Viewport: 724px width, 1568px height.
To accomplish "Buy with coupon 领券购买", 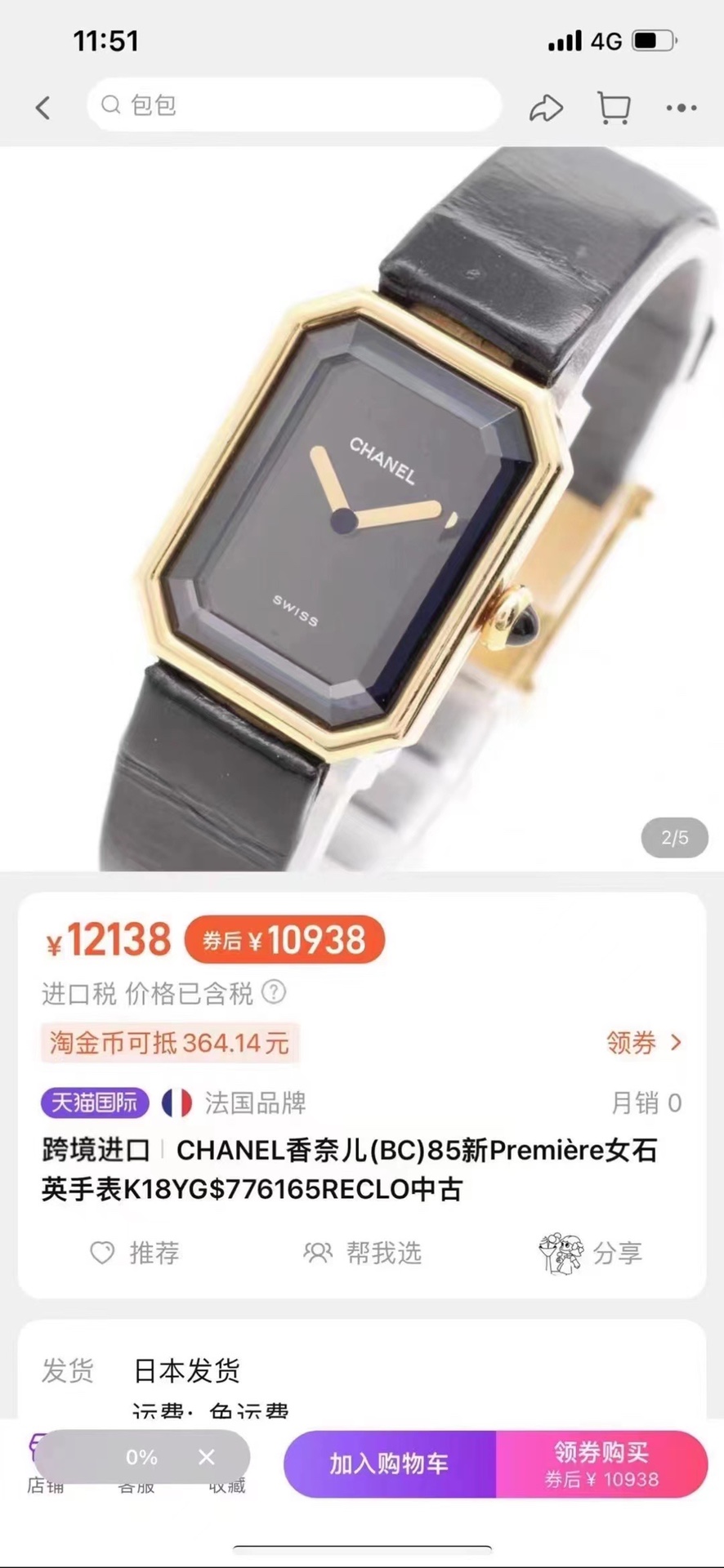I will coord(601,1463).
